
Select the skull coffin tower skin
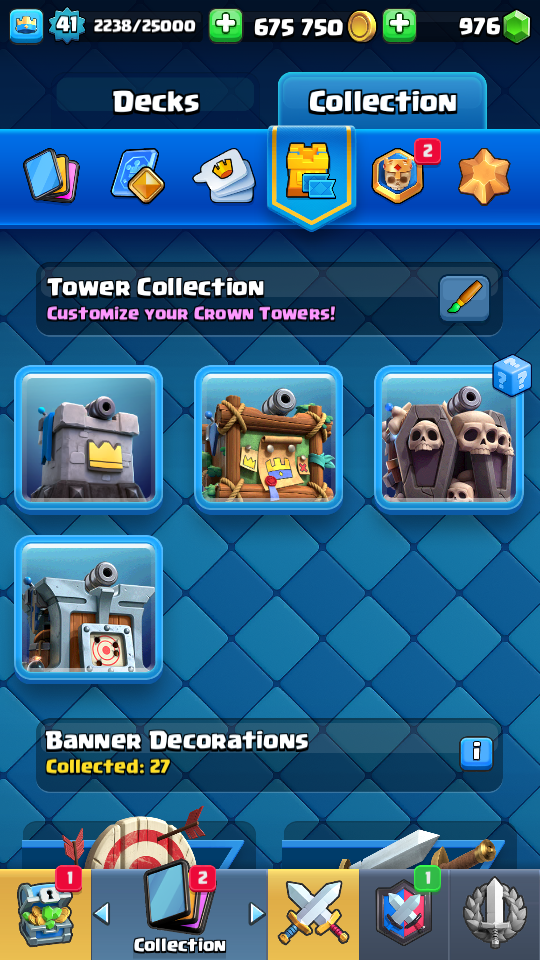[x=449, y=438]
